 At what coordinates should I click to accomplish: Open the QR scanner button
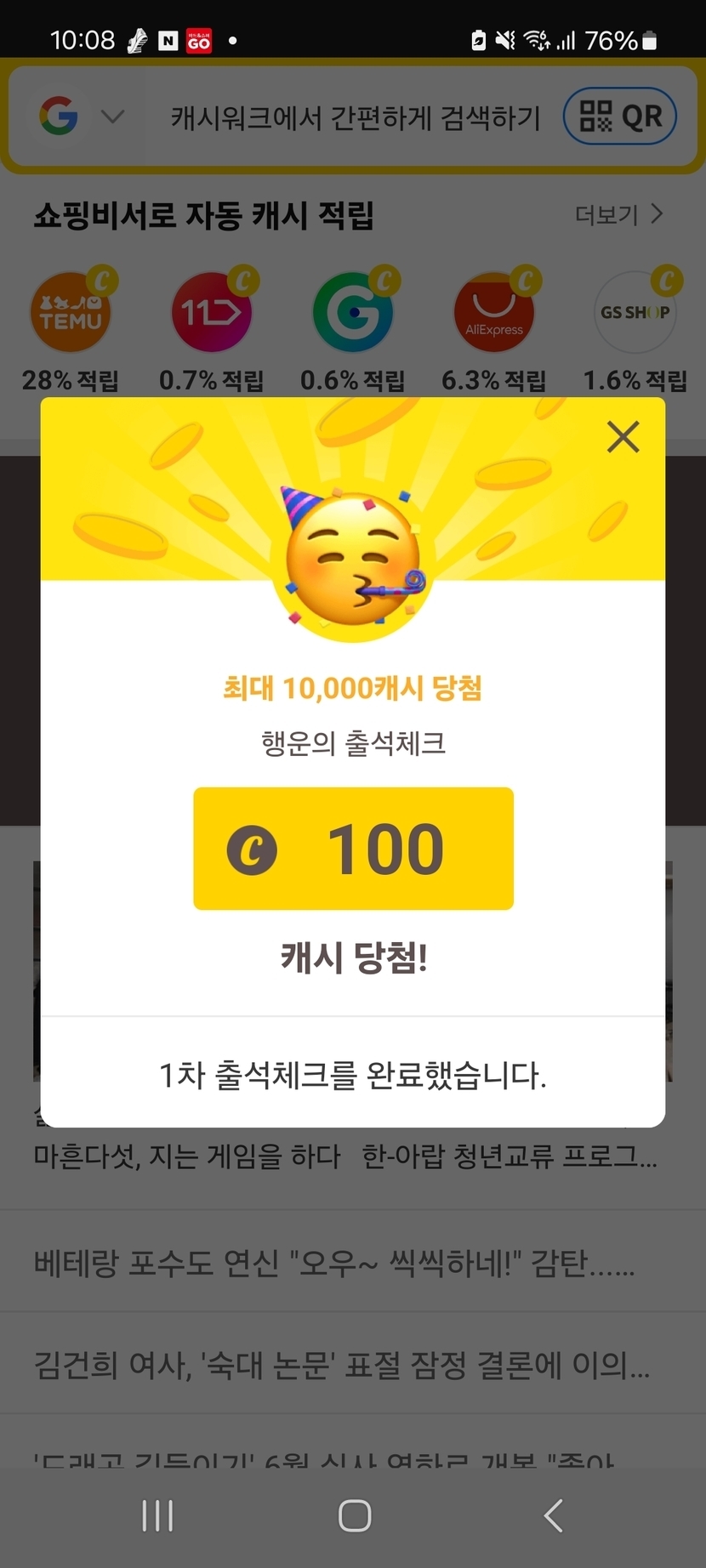(x=619, y=116)
